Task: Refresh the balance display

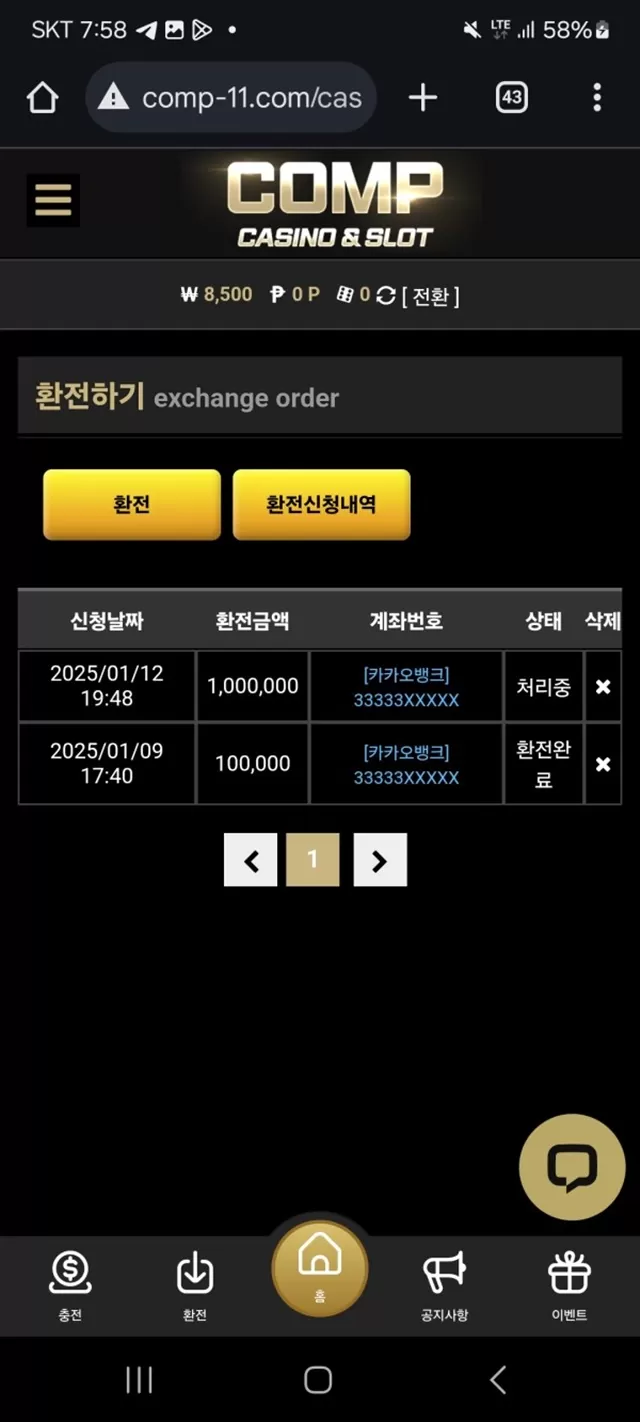Action: (385, 296)
